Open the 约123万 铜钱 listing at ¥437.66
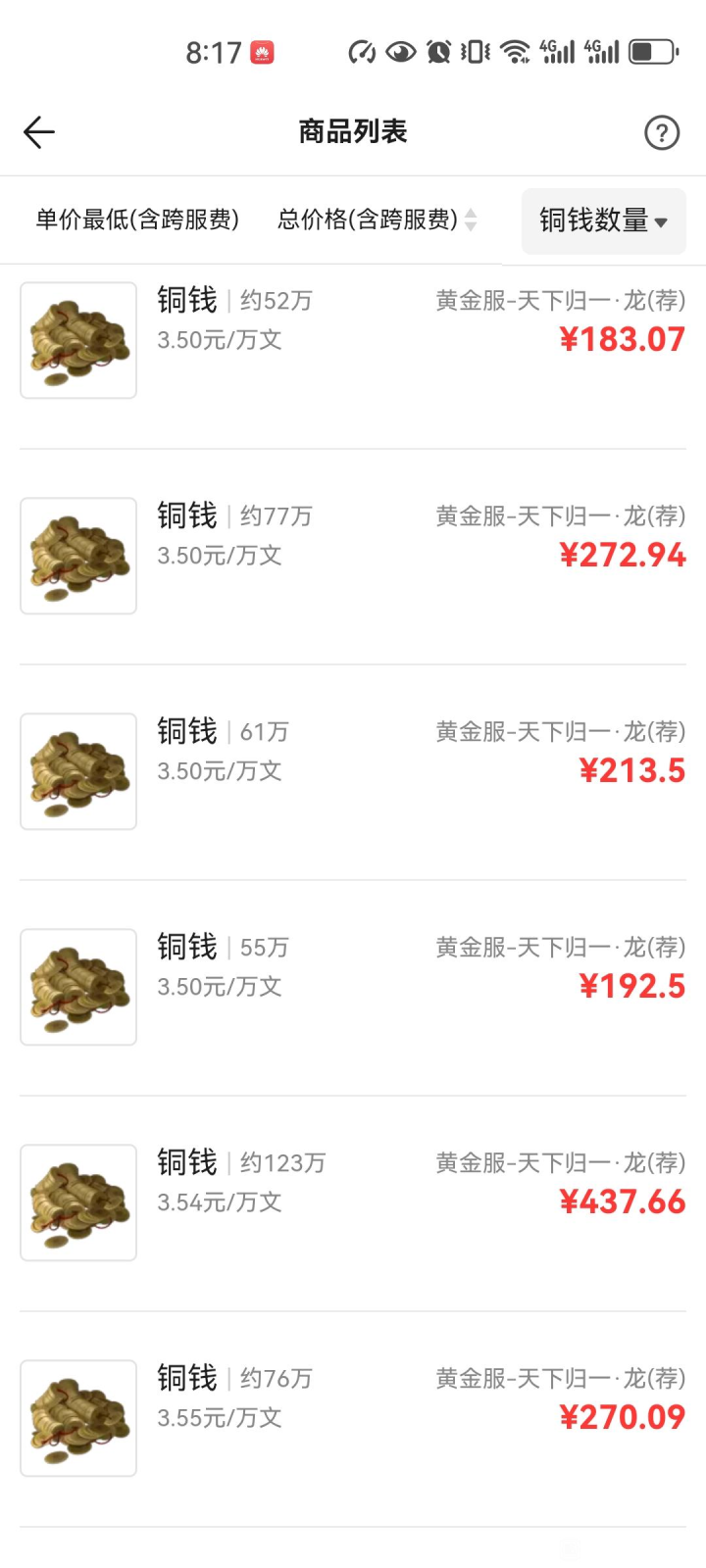Screen dimensions: 706x1568 [353, 1202]
